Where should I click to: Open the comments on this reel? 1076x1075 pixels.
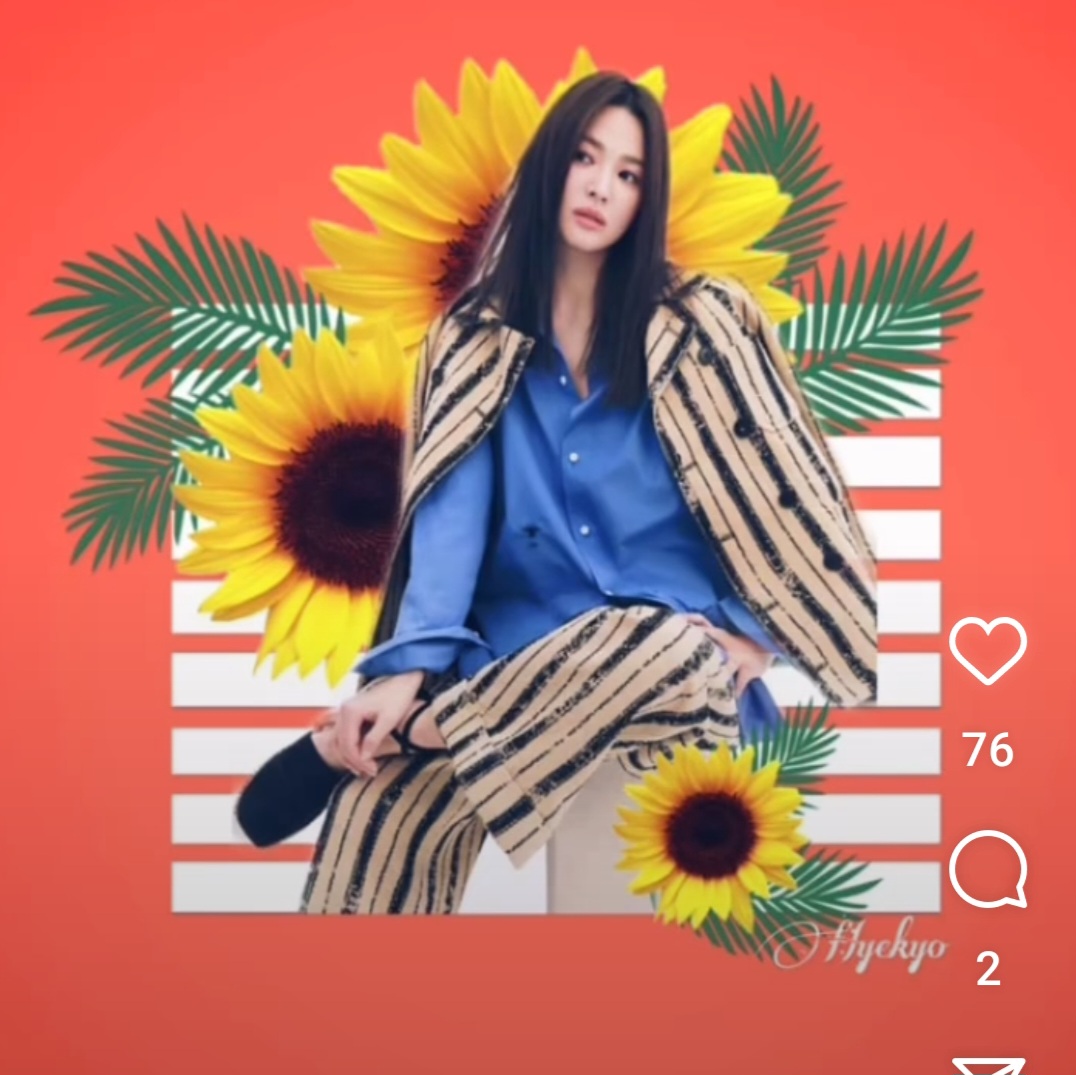(988, 869)
